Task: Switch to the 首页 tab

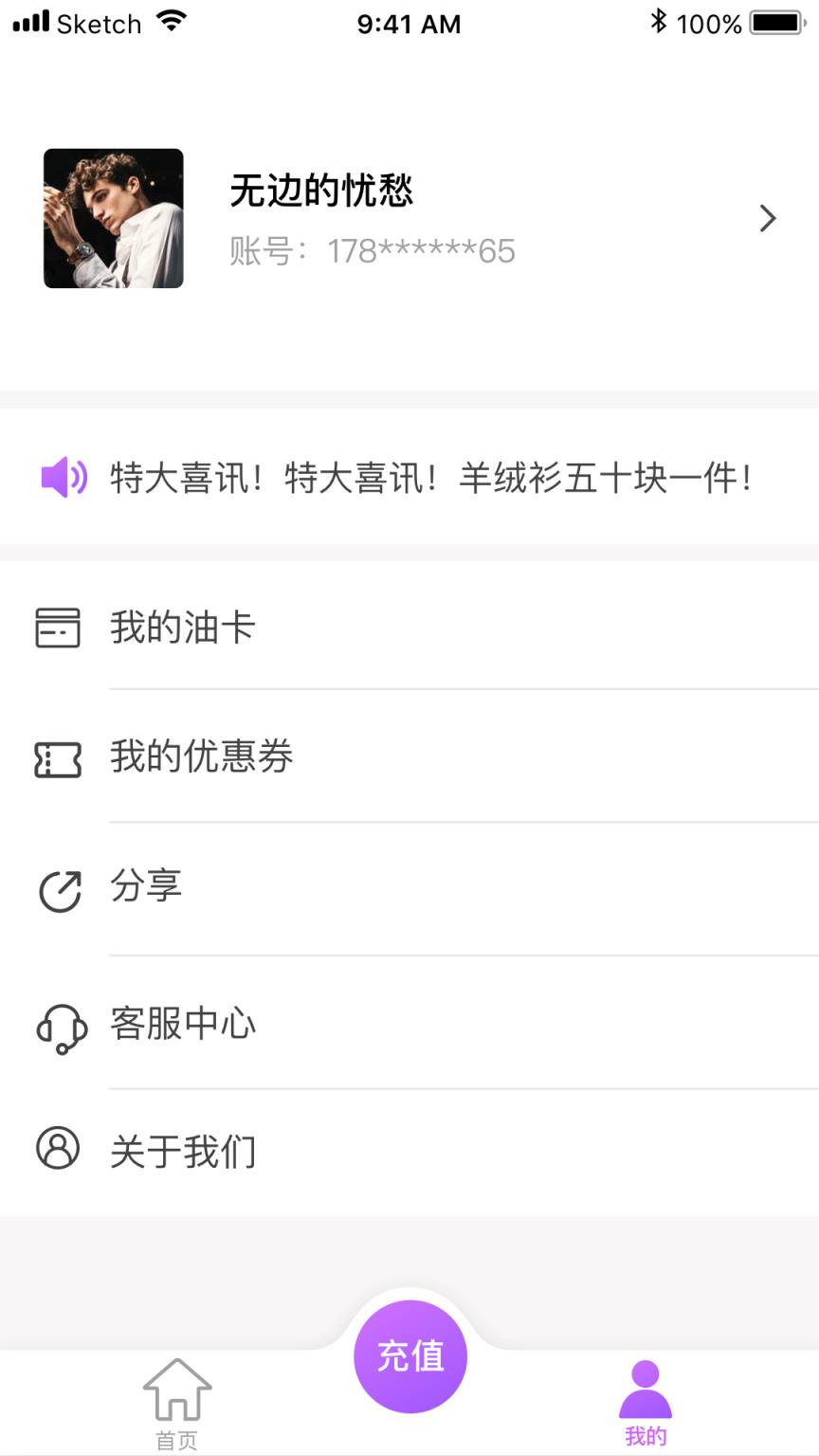Action: (176, 1403)
